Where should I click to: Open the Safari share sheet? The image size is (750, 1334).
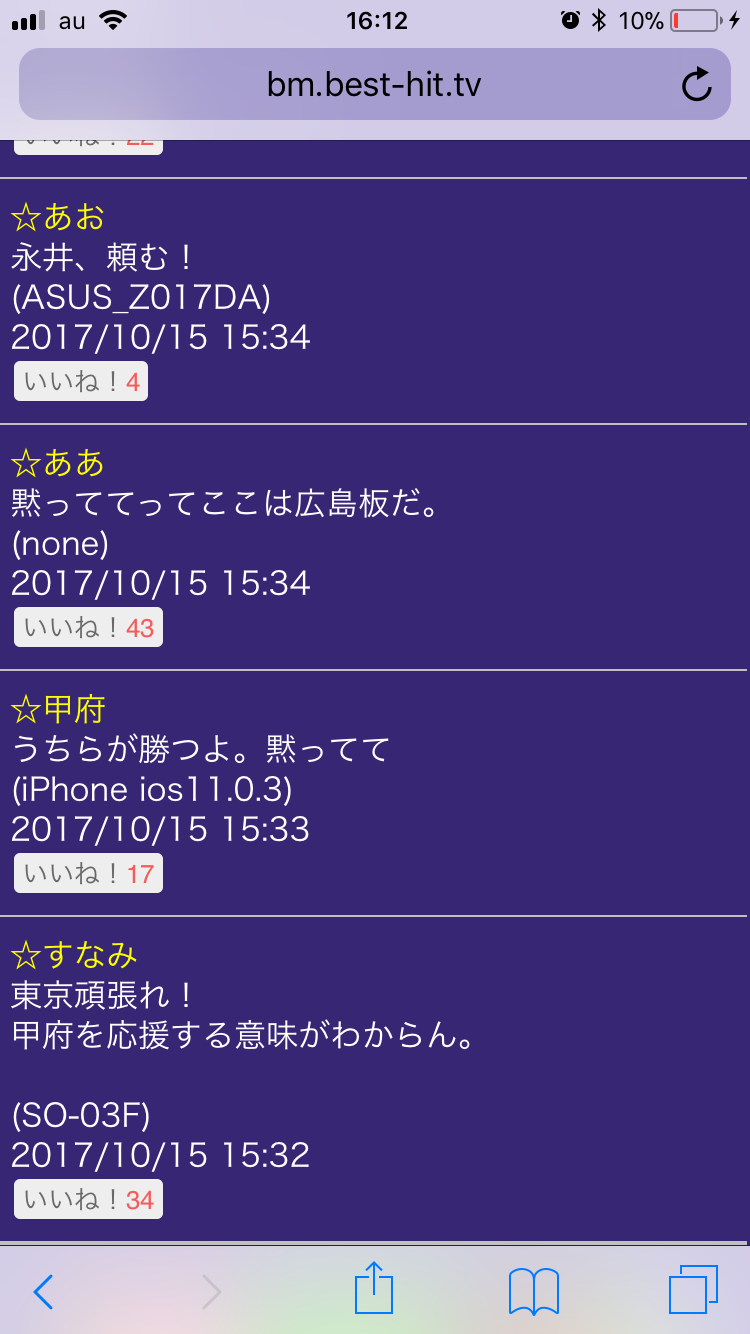pyautogui.click(x=374, y=1288)
